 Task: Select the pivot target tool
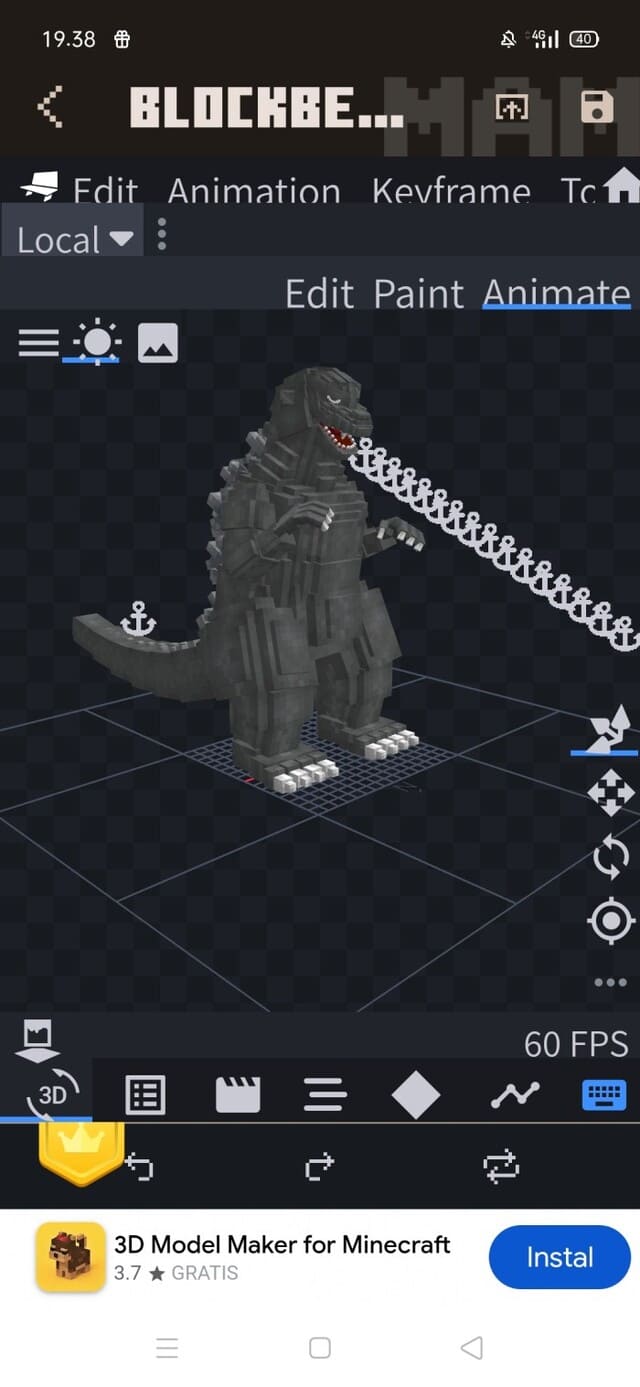pyautogui.click(x=610, y=921)
